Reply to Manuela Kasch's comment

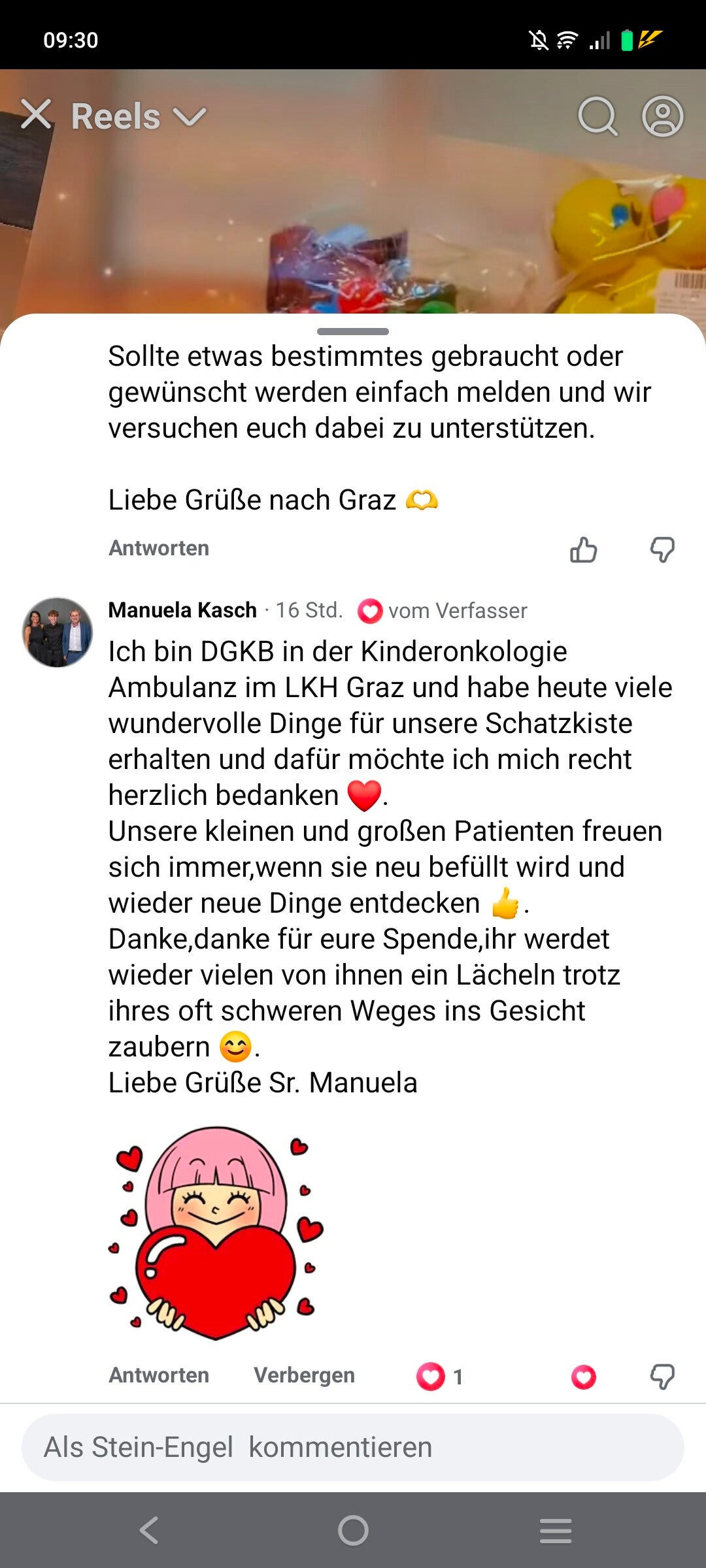[x=159, y=1375]
